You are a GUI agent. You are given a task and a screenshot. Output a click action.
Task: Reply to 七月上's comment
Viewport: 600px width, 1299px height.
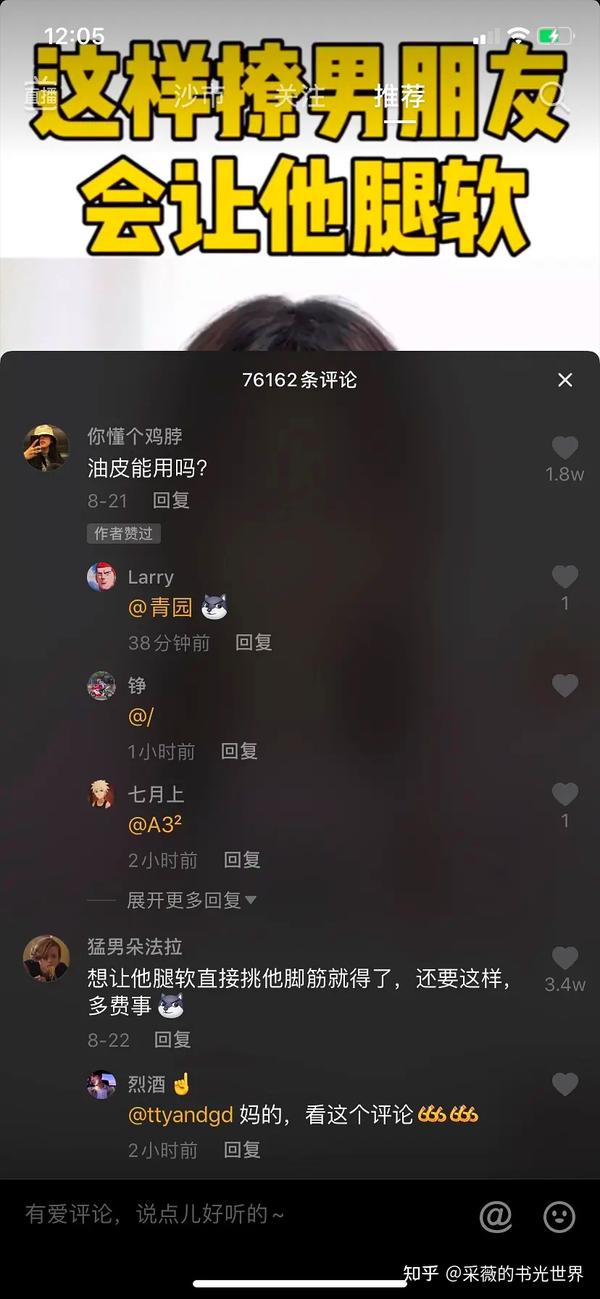pyautogui.click(x=242, y=860)
